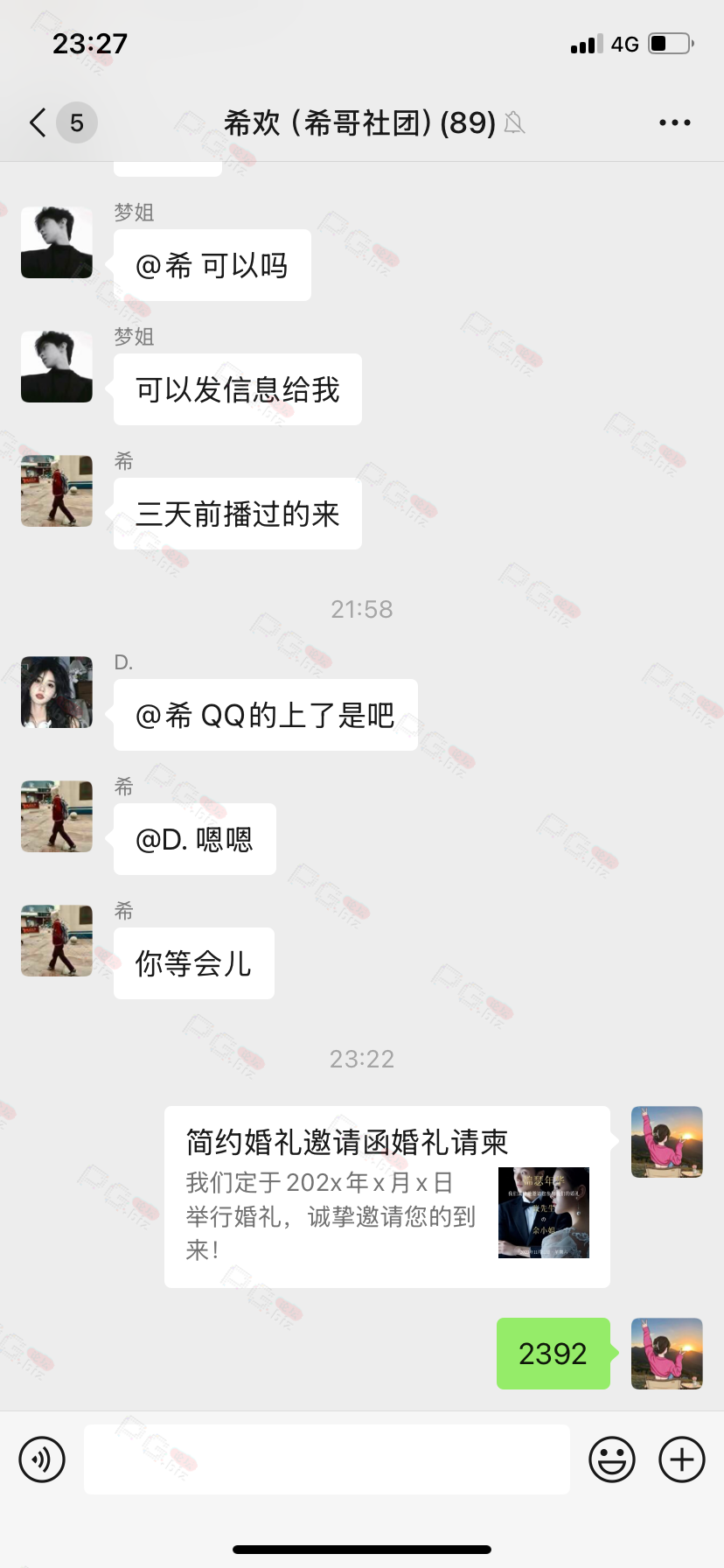Screen dimensions: 724x1568
Task: Open 梦姐's avatar beside "可以发信息给我"
Action: coord(57,367)
